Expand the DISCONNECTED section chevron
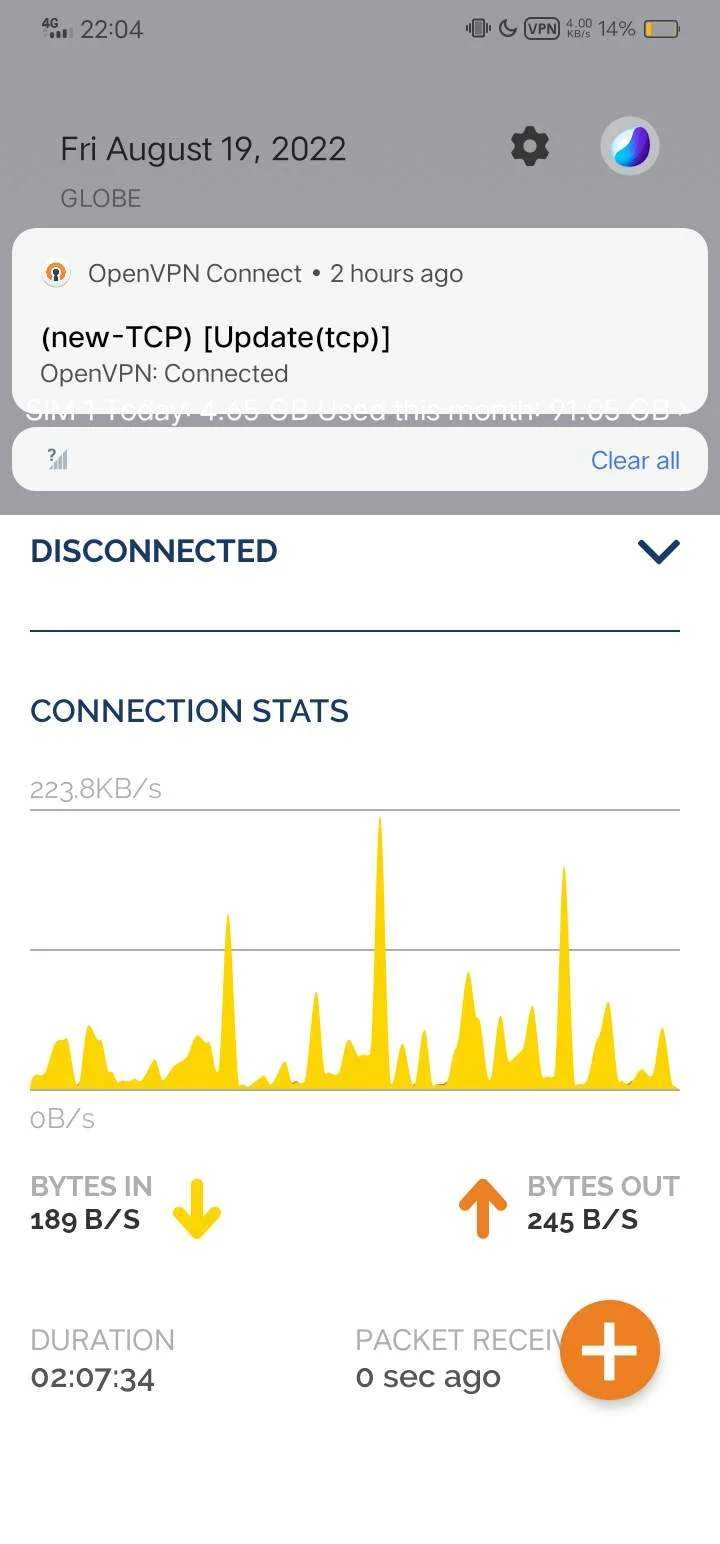This screenshot has height=1544, width=720. (659, 551)
